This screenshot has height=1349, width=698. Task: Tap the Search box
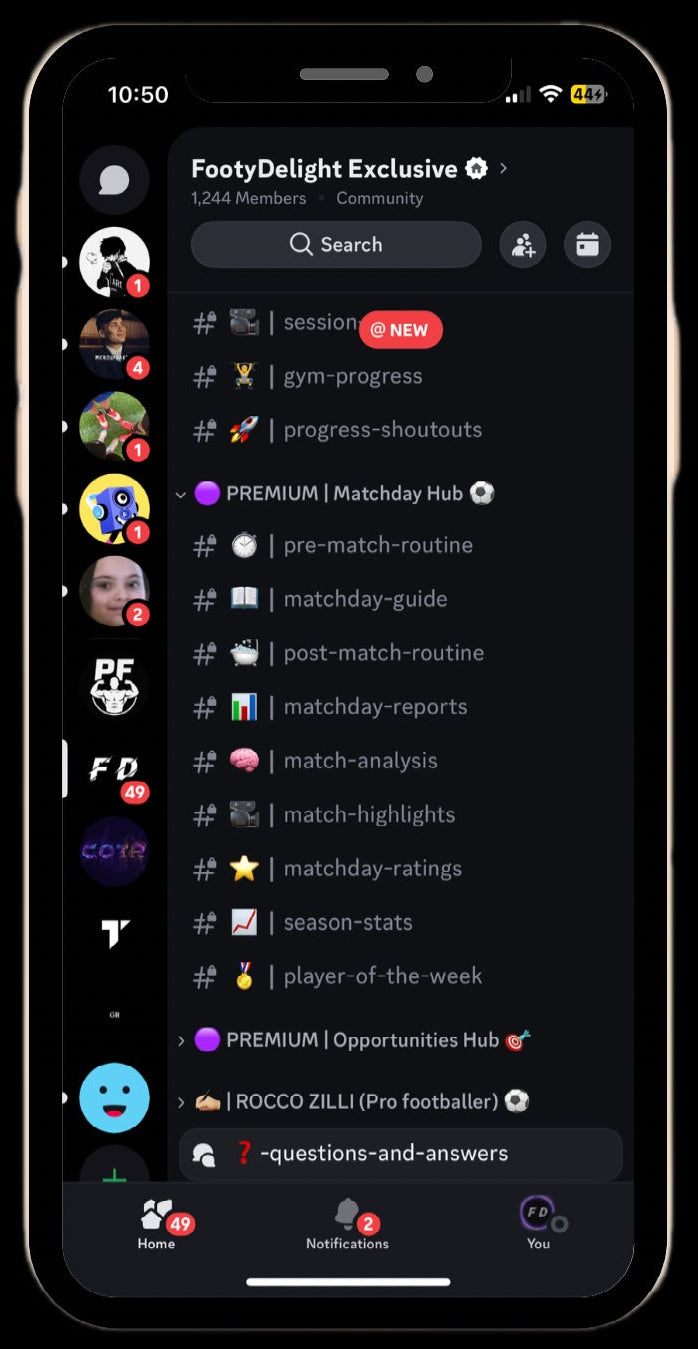[x=336, y=245]
